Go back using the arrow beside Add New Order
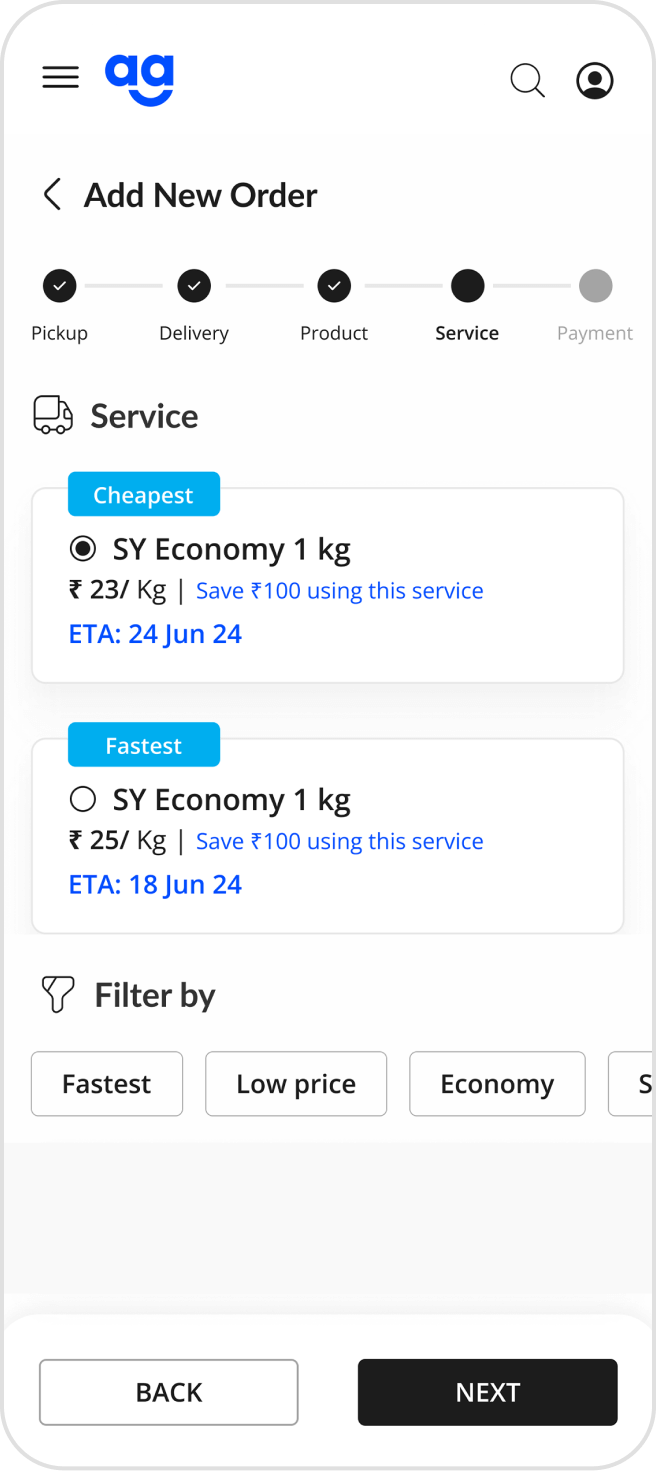656x1471 pixels. pyautogui.click(x=52, y=194)
